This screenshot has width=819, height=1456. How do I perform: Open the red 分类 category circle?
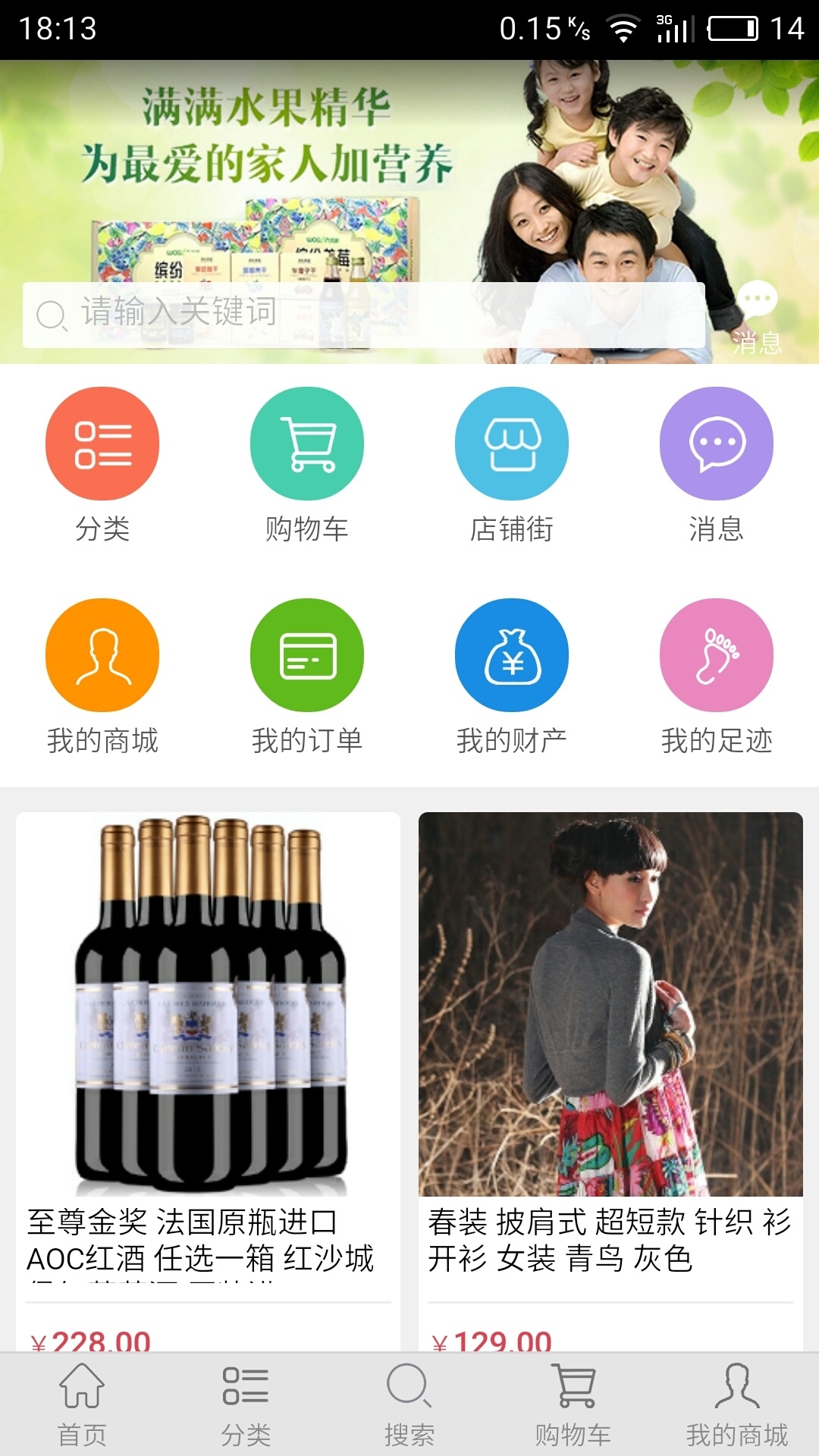click(102, 444)
